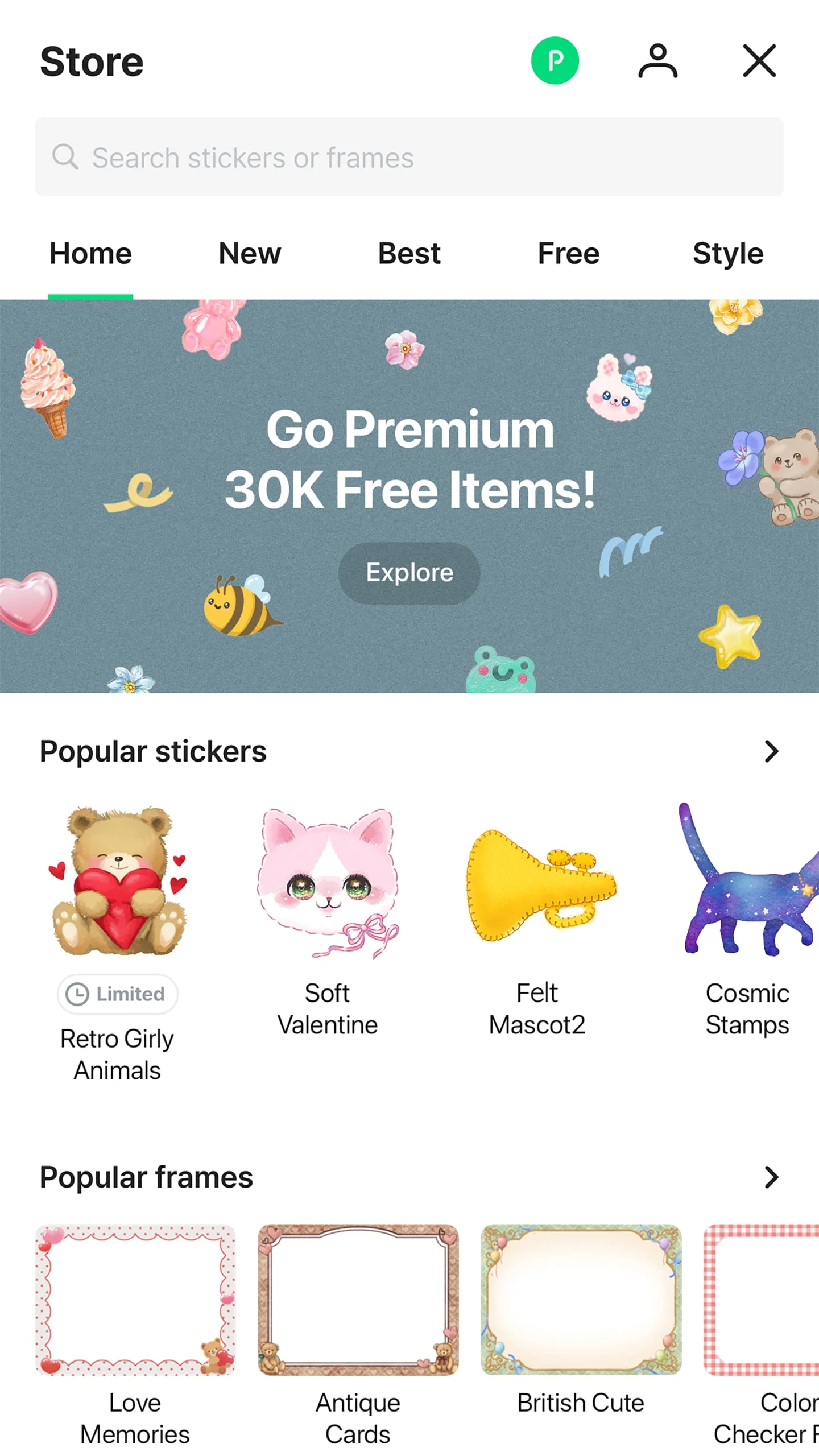Expand the Popular stickers section arrow
This screenshot has width=819, height=1456.
[x=771, y=751]
